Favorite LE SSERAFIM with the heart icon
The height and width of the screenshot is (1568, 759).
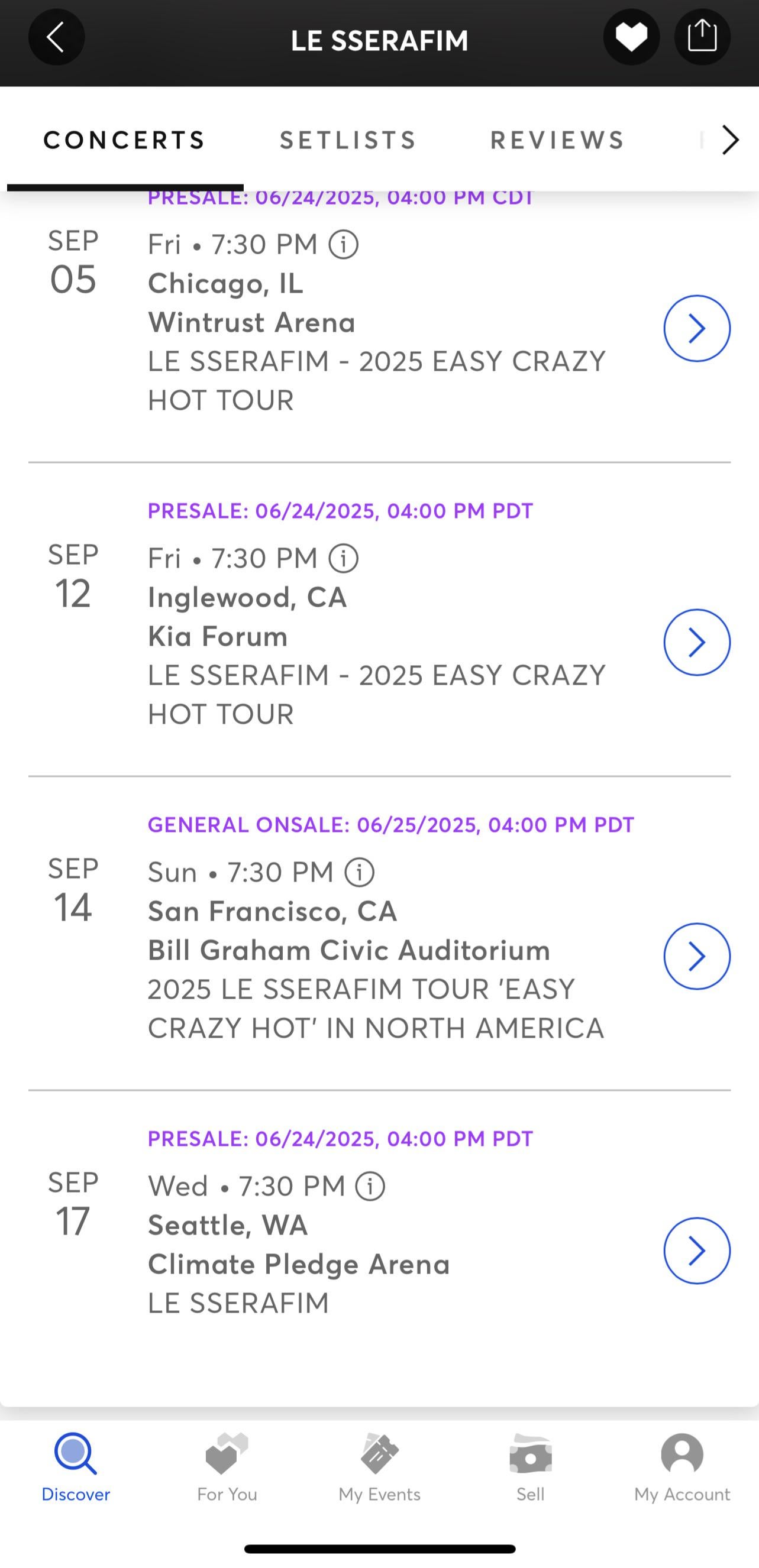pos(631,38)
